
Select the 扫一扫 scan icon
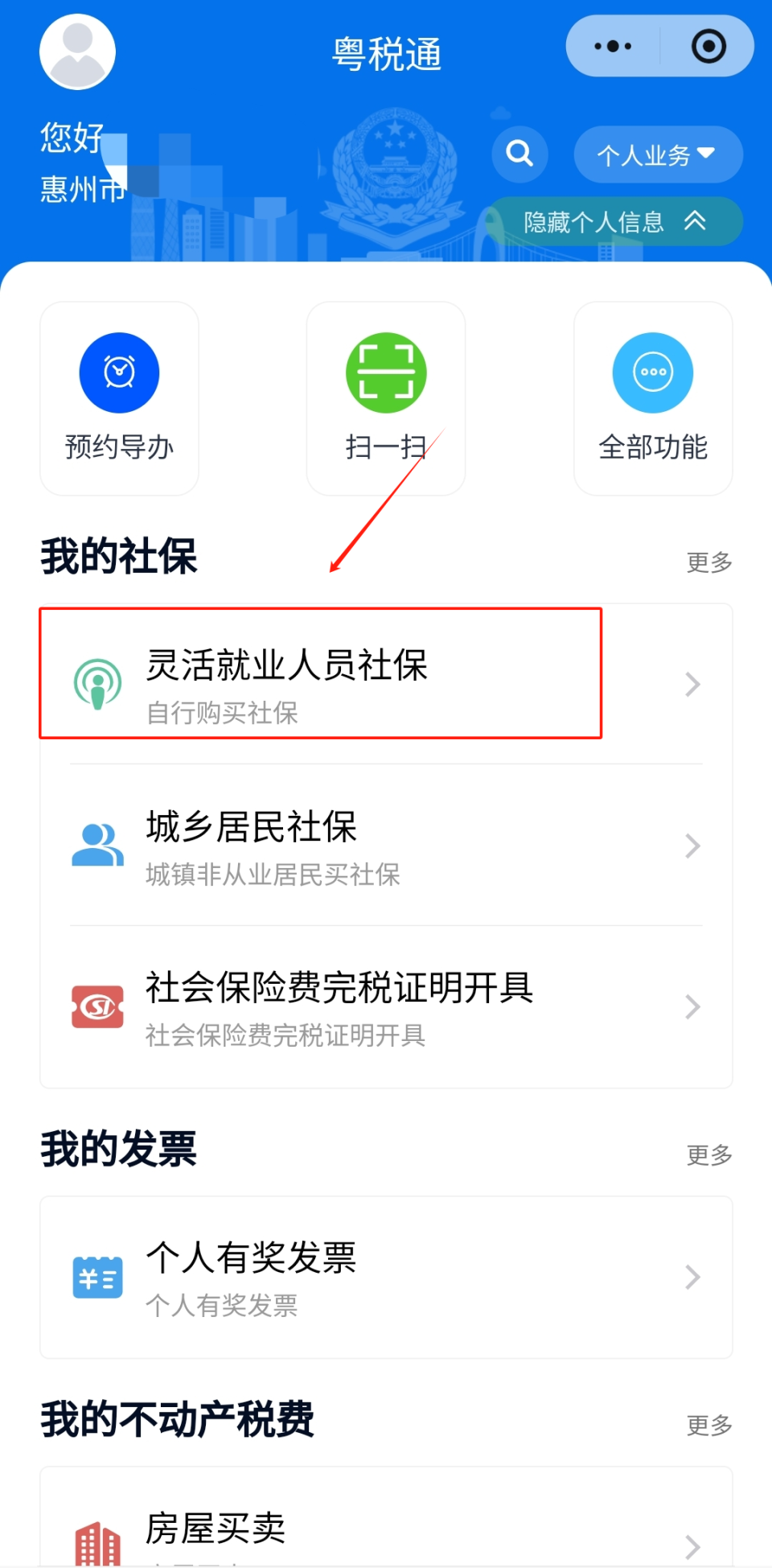pyautogui.click(x=385, y=372)
